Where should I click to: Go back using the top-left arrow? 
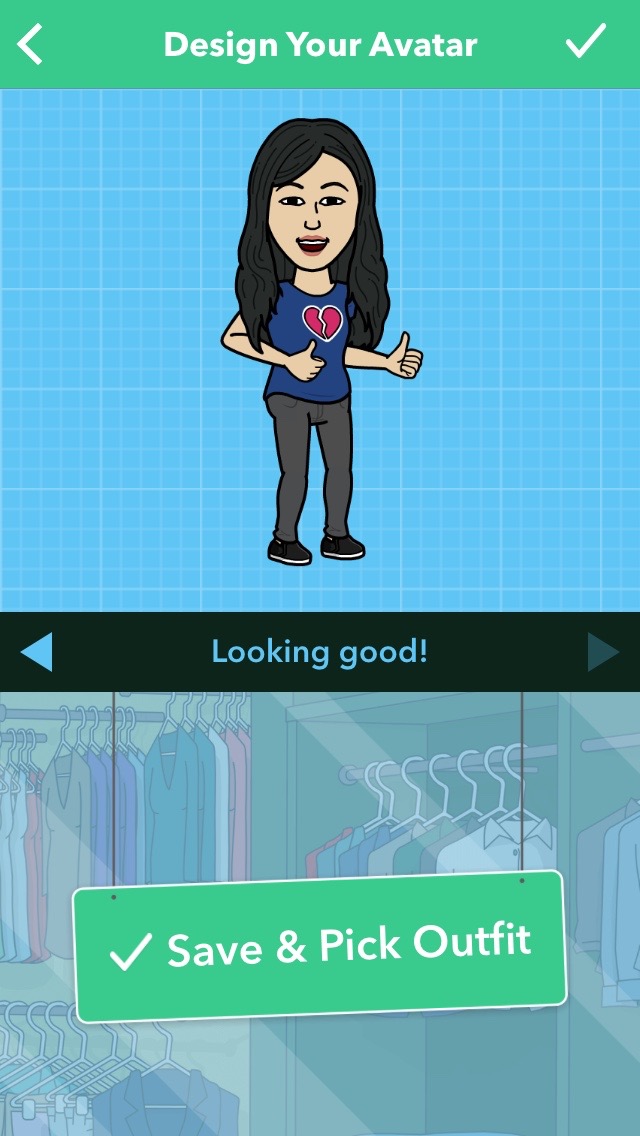pos(31,45)
